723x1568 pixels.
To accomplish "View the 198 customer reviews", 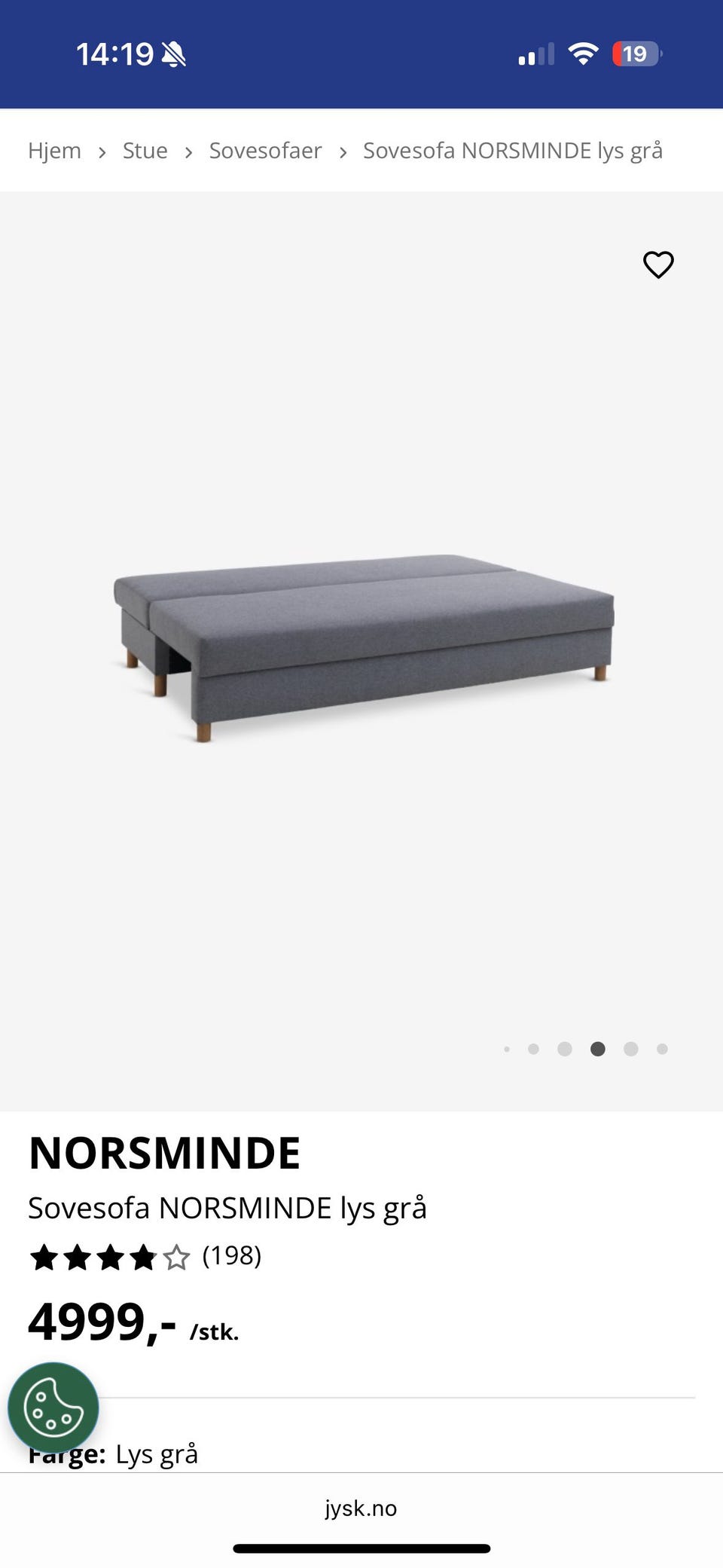I will tap(231, 1256).
